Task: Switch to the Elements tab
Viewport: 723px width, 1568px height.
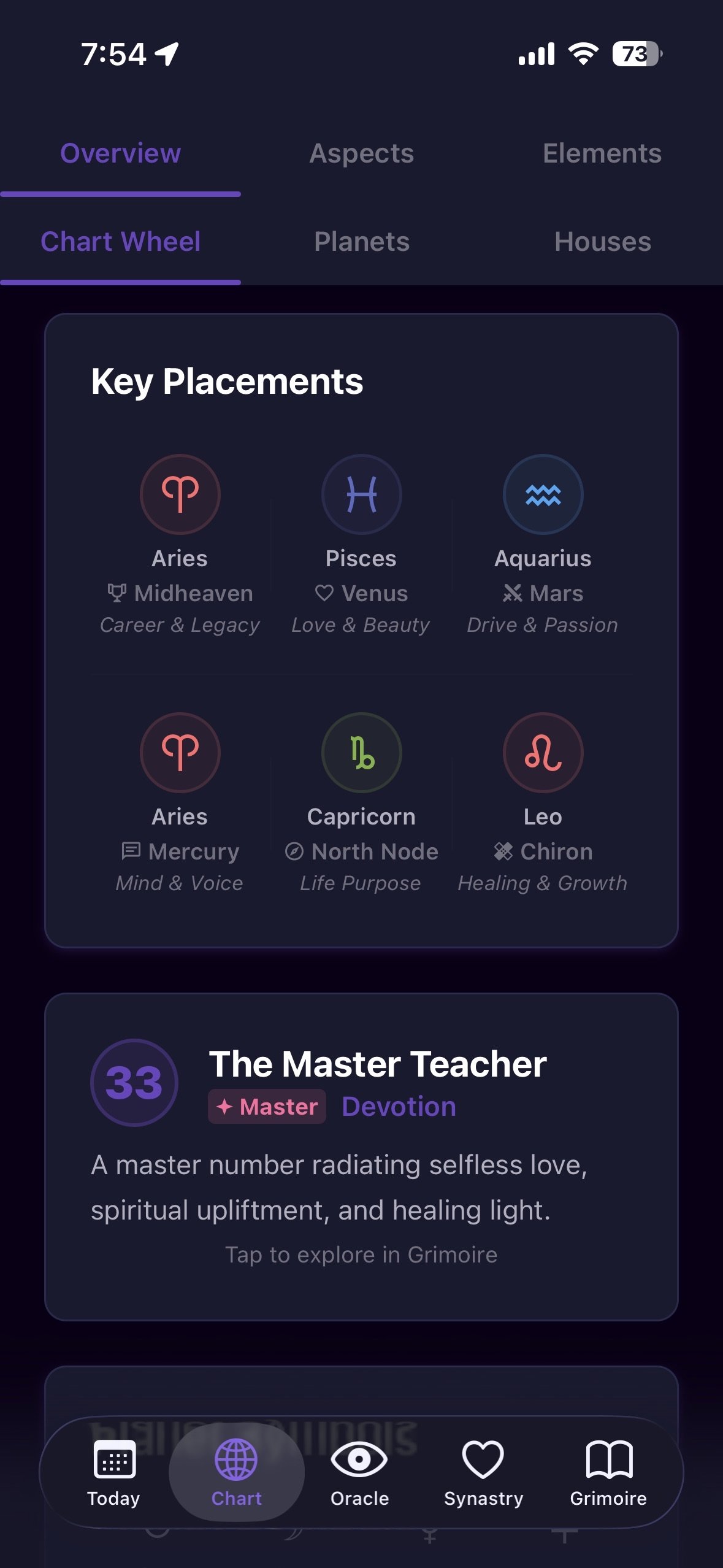Action: (x=602, y=153)
